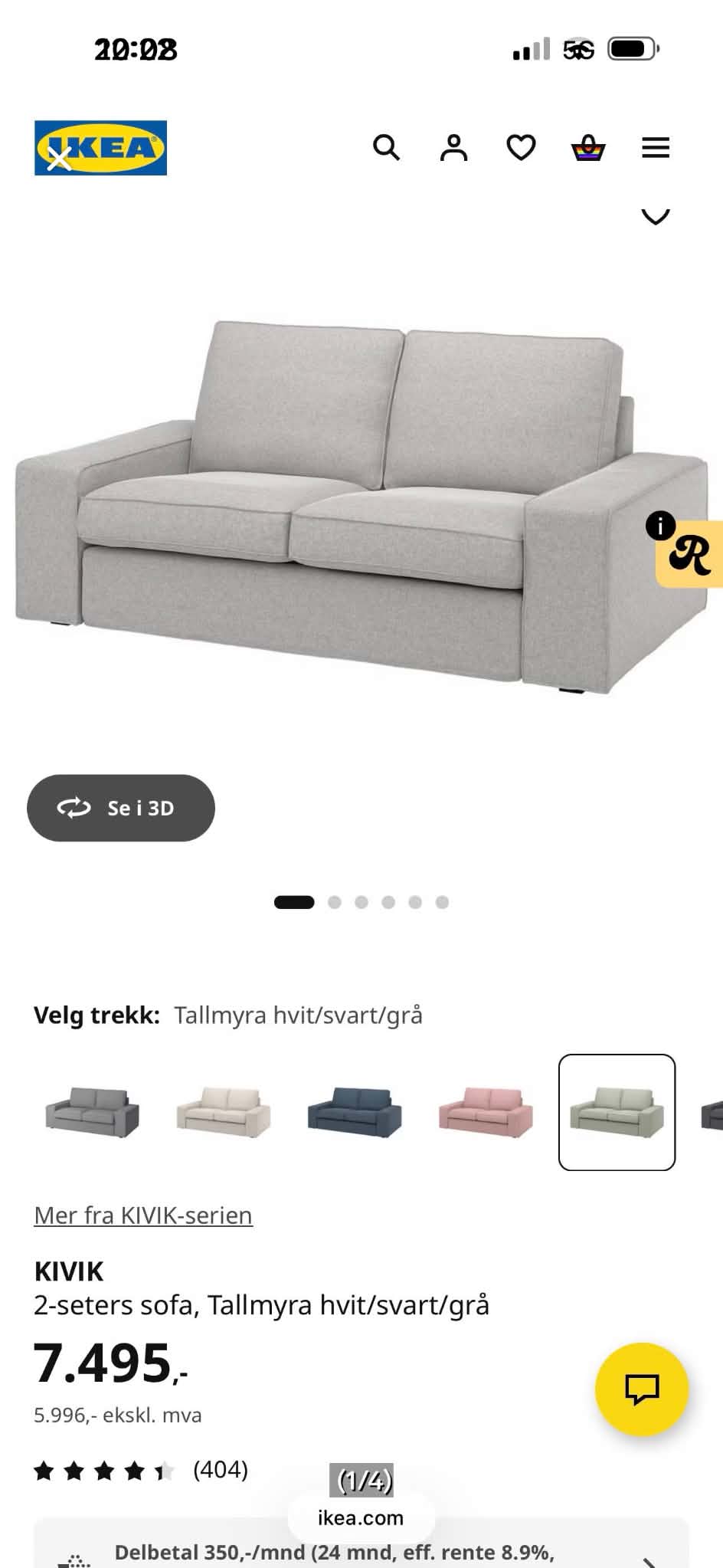Select the dark grey sofa cover
This screenshot has height=1568, width=723.
click(x=92, y=1112)
